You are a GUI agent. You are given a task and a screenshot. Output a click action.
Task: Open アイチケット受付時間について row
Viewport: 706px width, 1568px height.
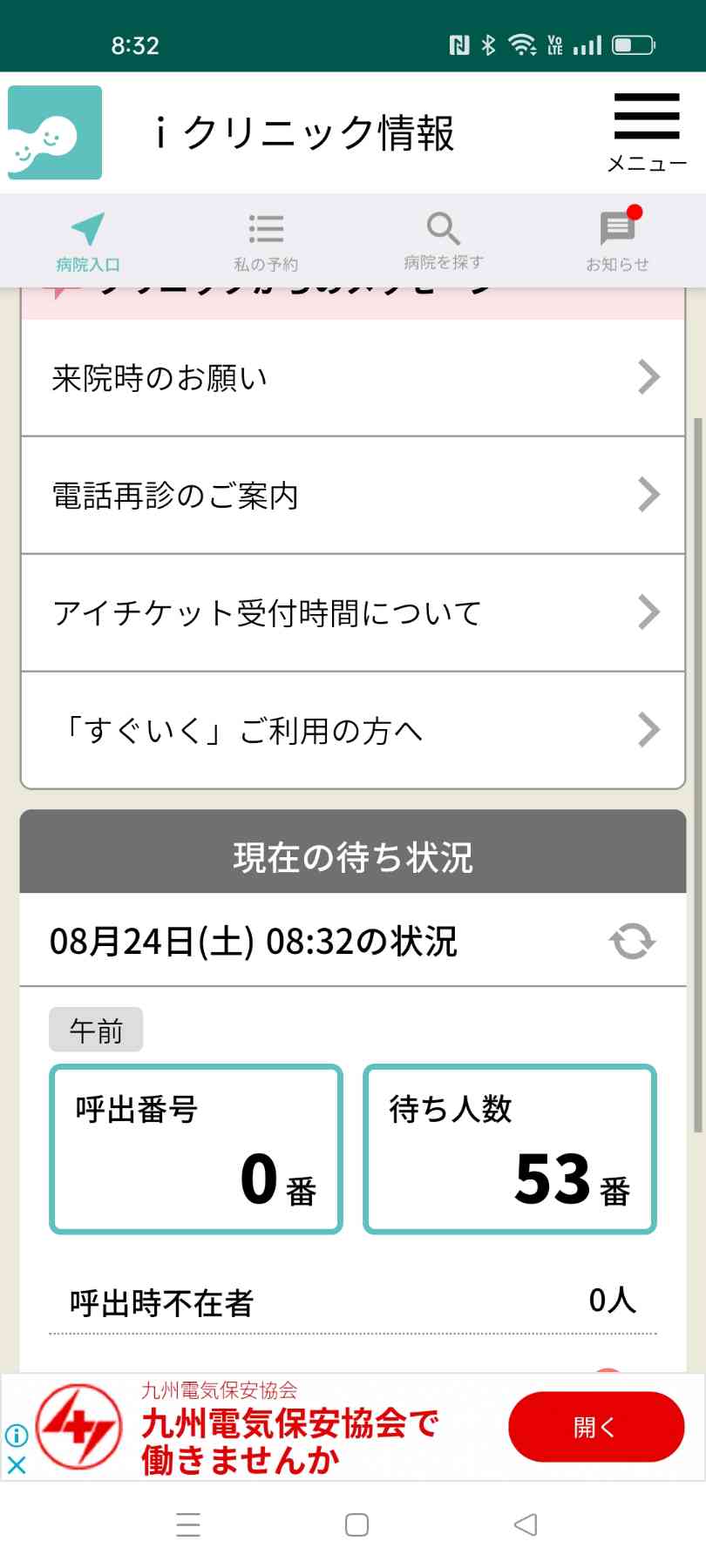(352, 613)
